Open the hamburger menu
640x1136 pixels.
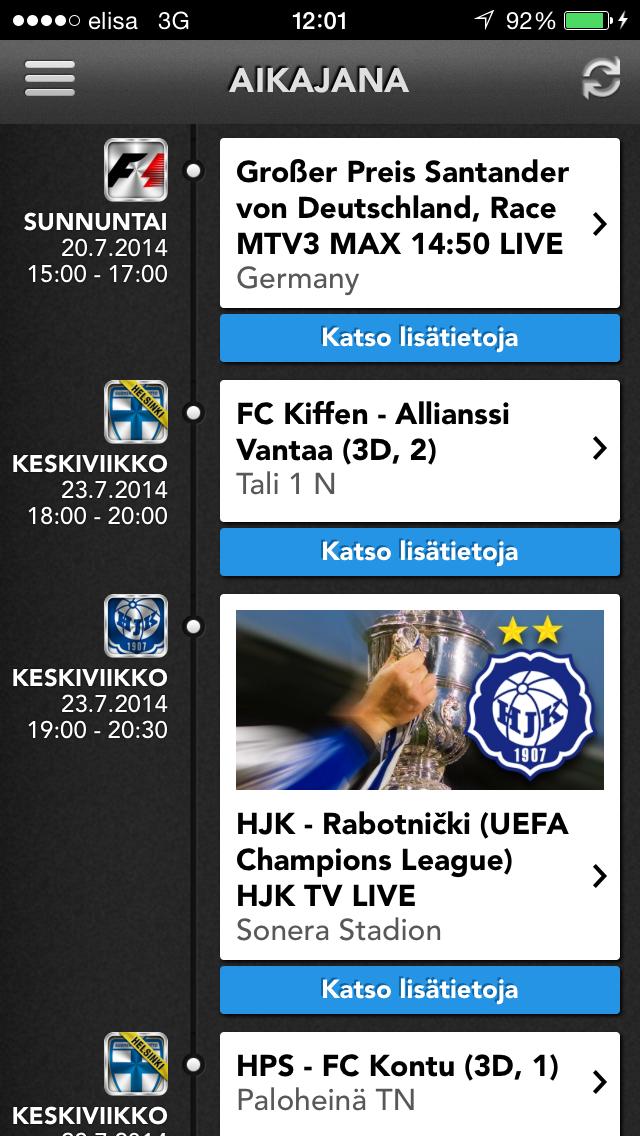tap(50, 80)
